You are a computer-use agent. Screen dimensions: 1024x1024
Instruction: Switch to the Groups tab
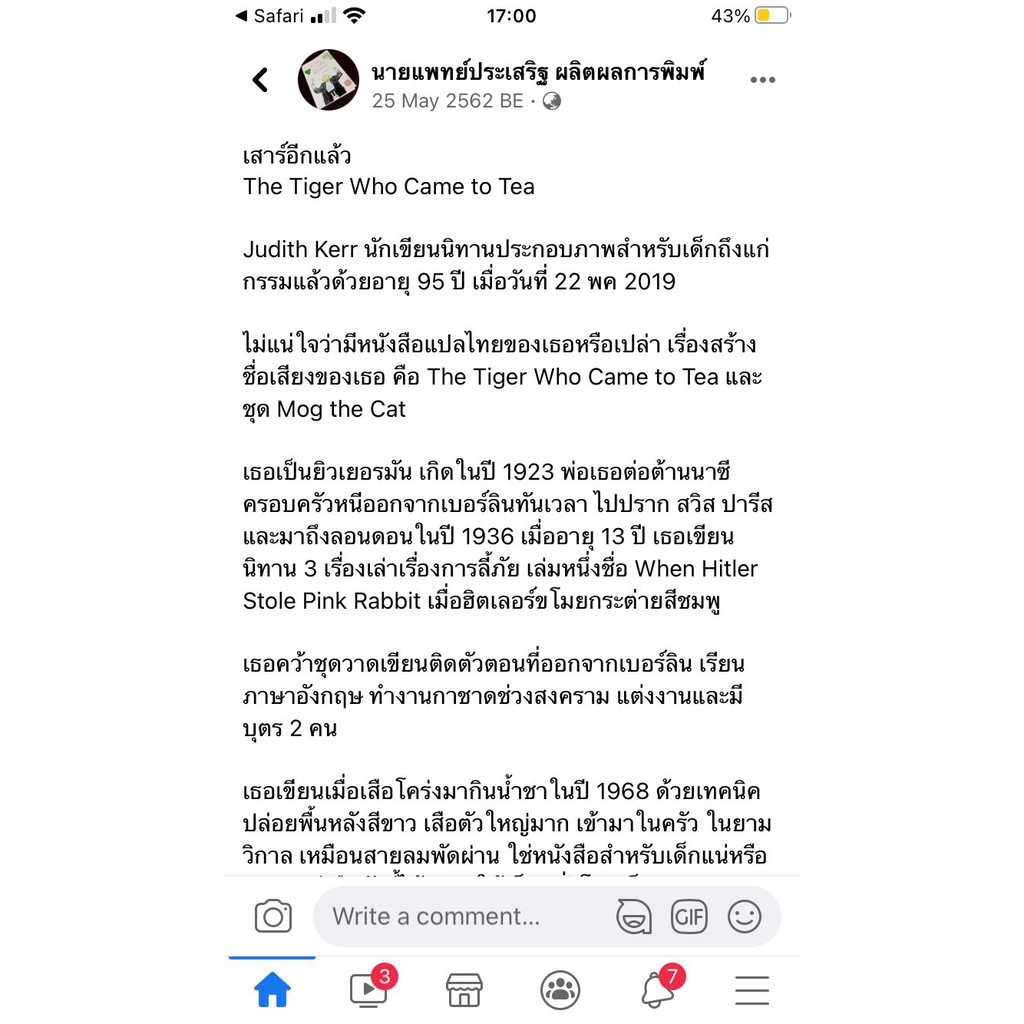pos(560,989)
